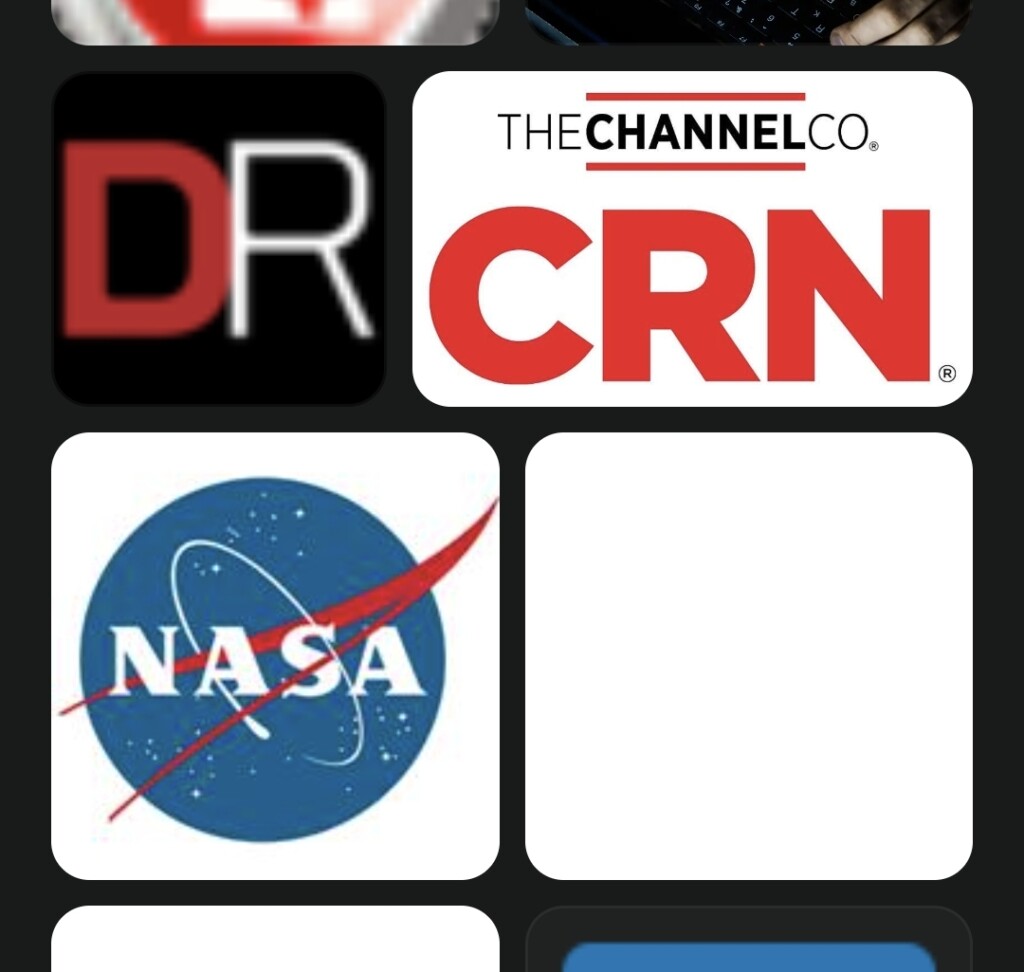View the keyboard photo tile

tap(748, 21)
